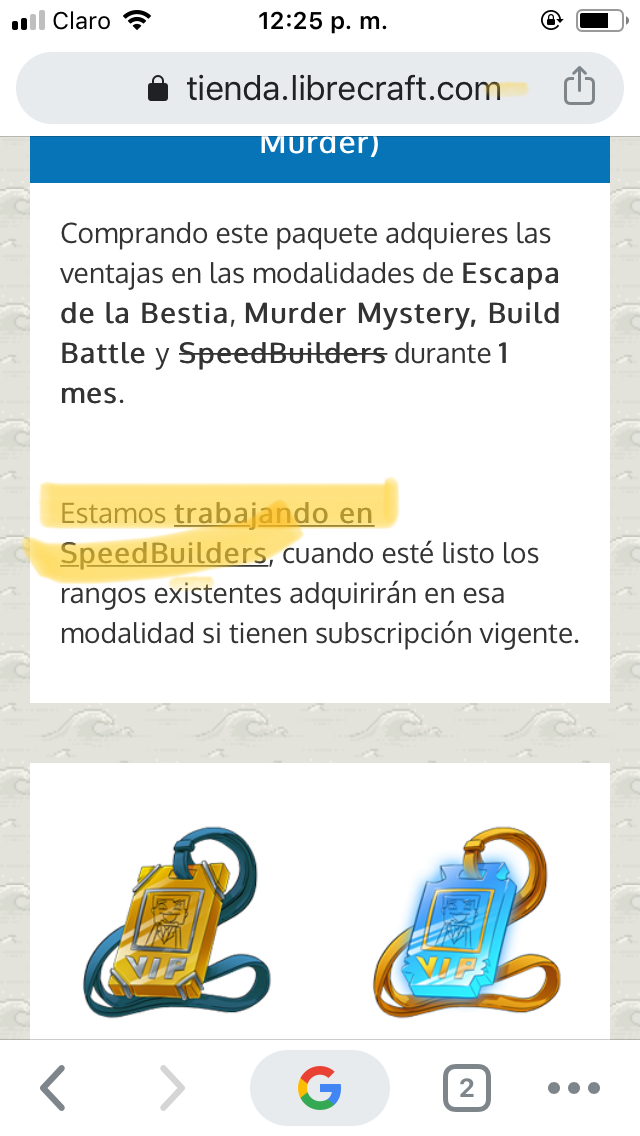The image size is (640, 1136).
Task: Open the browser's three-dot menu
Action: click(574, 1088)
